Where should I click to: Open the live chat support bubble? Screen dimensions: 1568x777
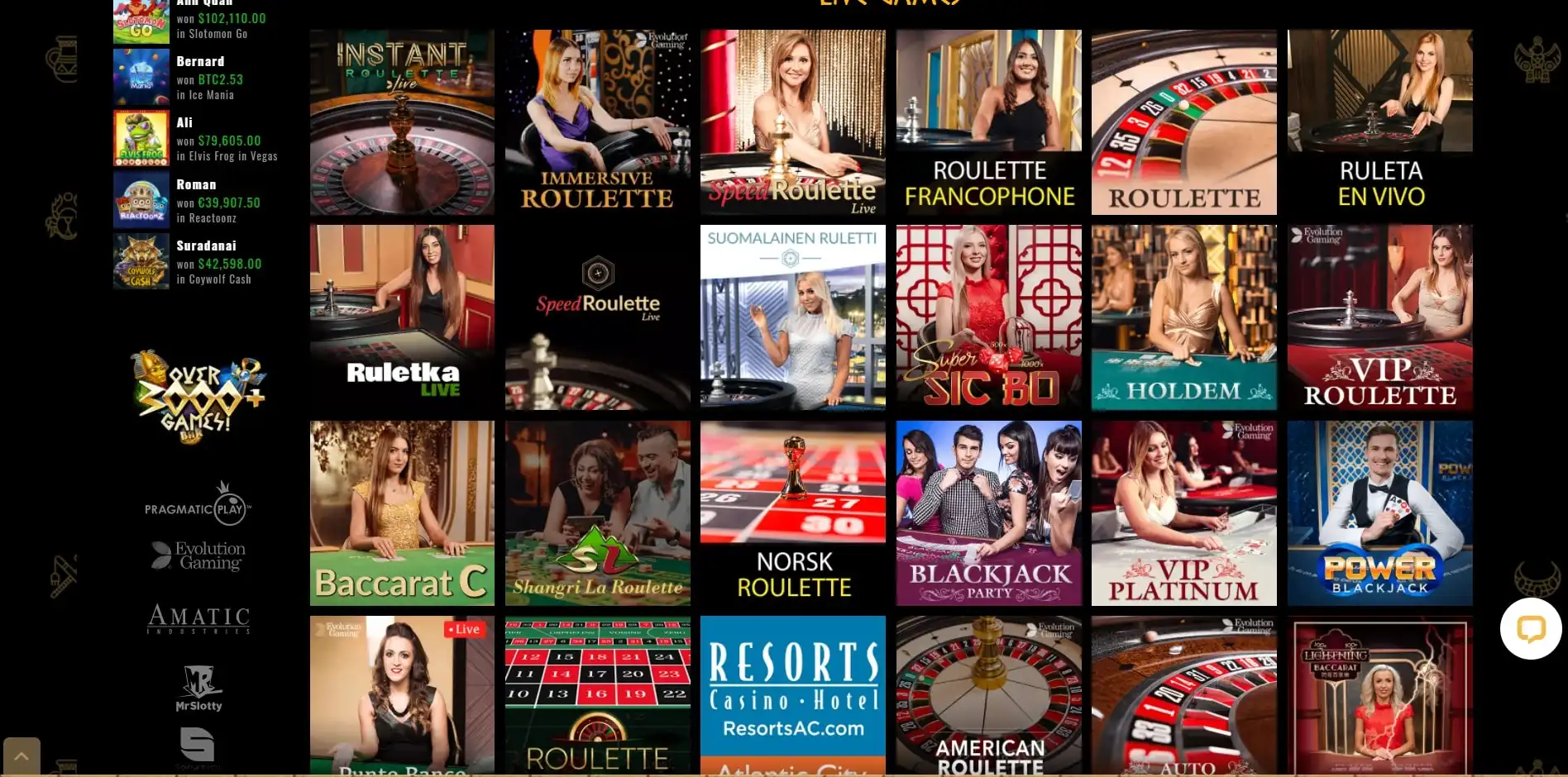(1531, 628)
